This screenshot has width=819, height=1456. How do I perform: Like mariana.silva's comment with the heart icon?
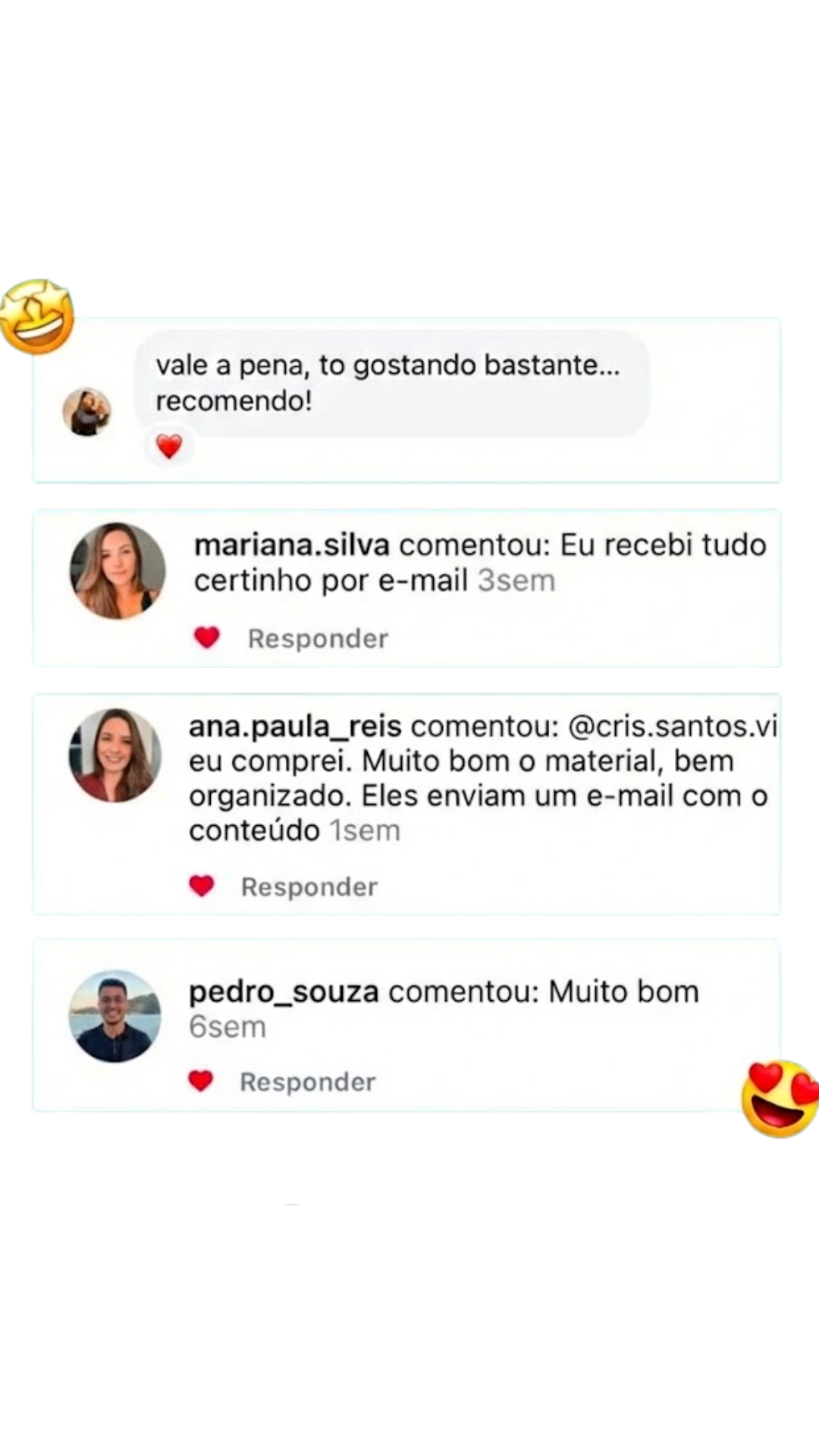(206, 638)
